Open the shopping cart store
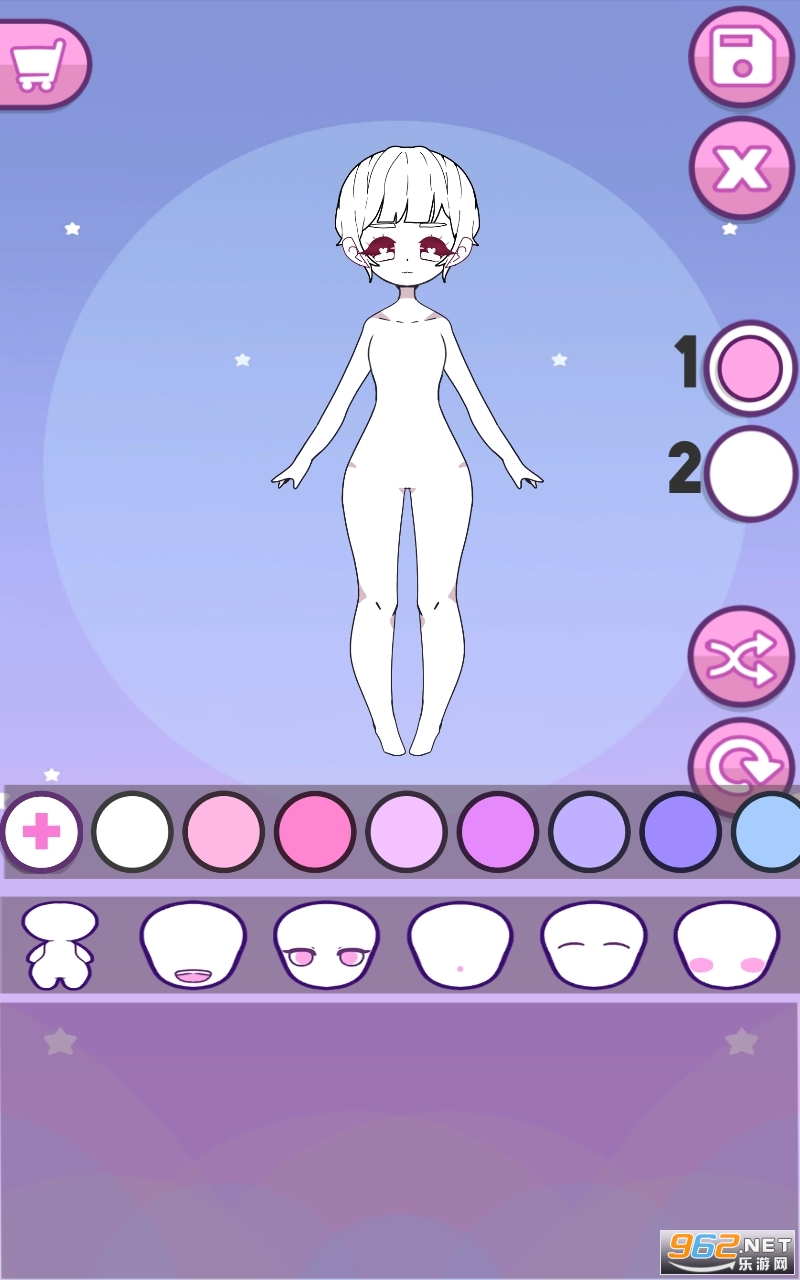800x1280 pixels. 40,64
